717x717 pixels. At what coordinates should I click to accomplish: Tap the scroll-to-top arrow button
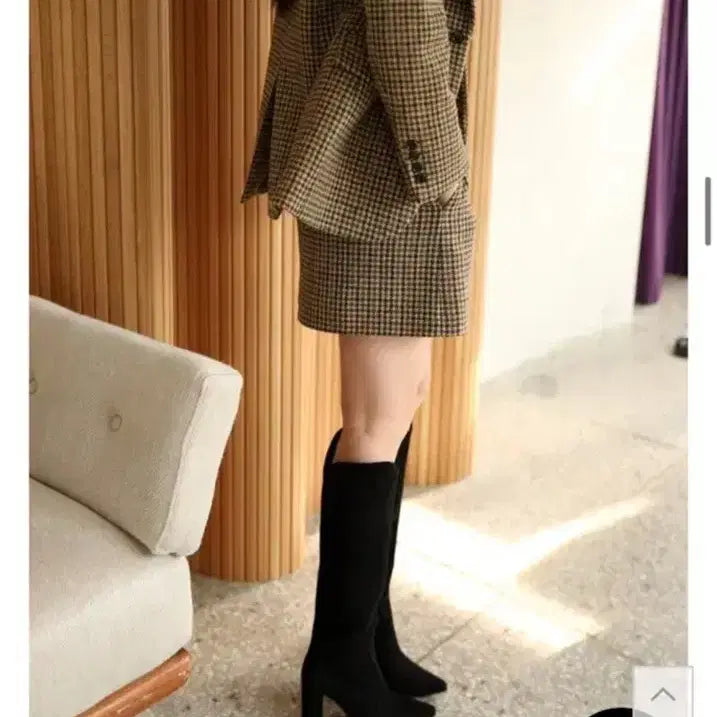coord(662,692)
